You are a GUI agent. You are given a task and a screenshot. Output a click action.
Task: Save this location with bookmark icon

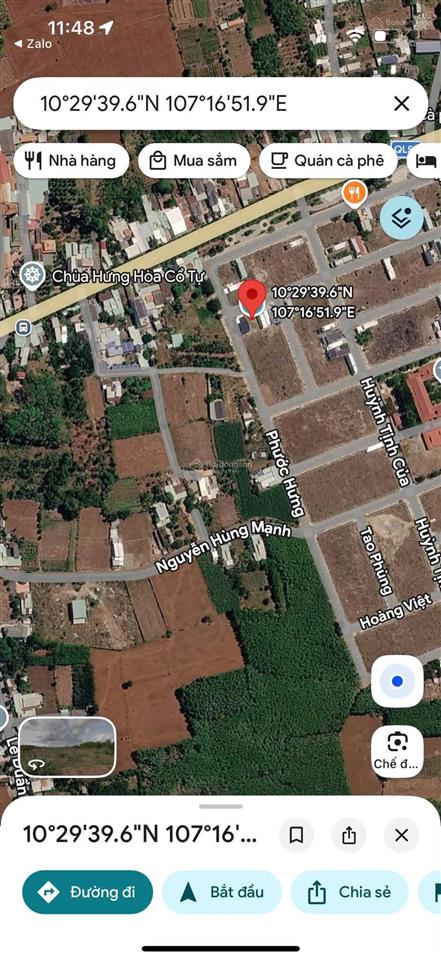click(x=296, y=835)
